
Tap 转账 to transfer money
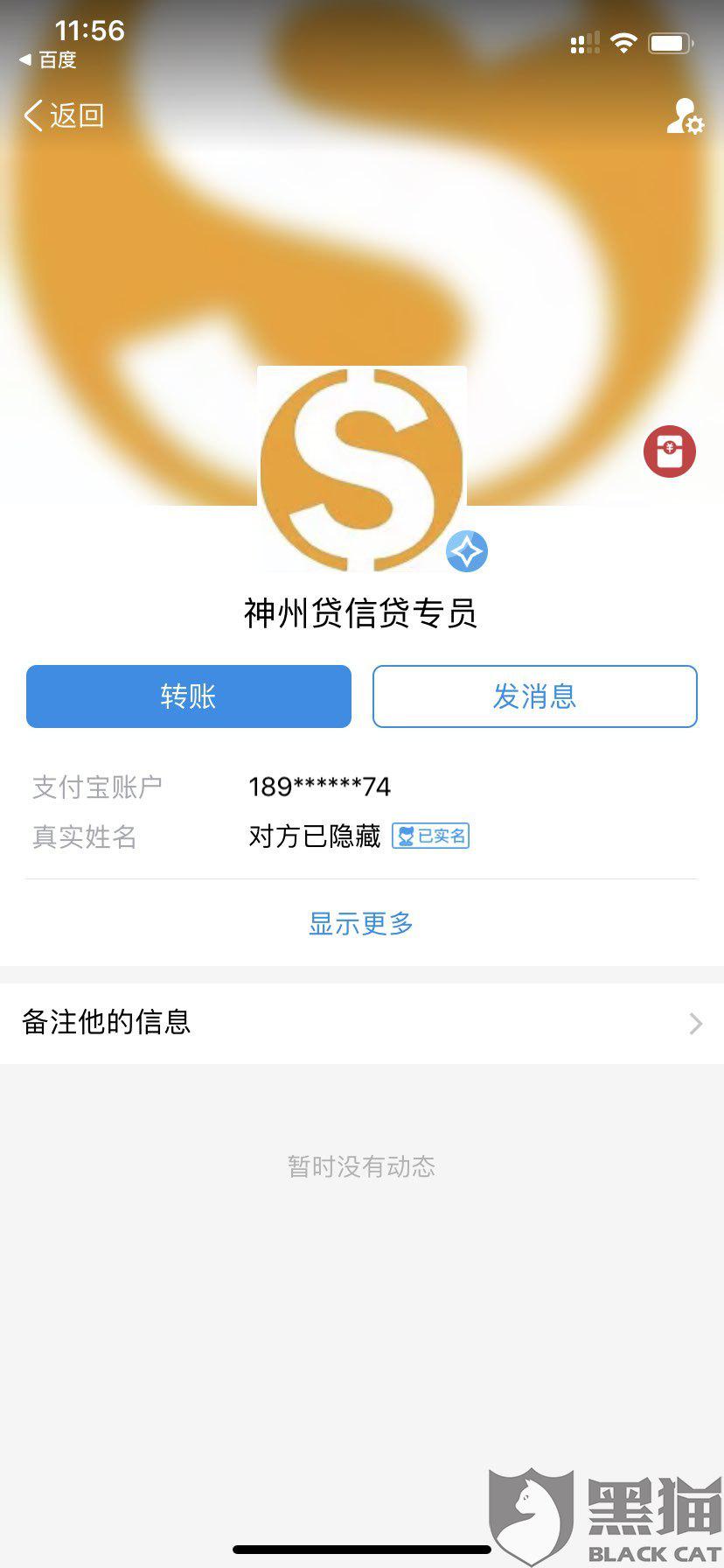[x=189, y=696]
